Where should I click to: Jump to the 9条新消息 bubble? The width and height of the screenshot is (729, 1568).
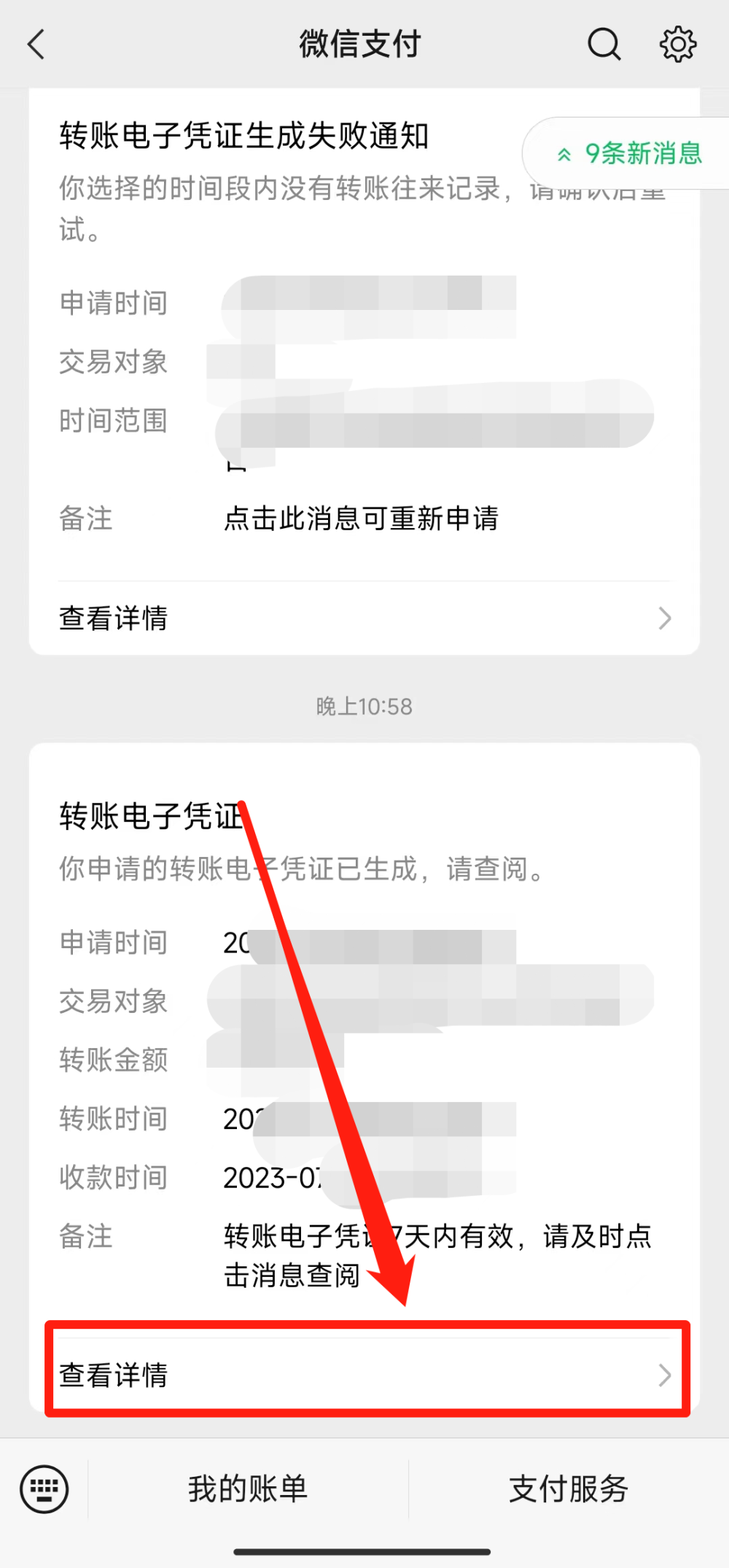pyautogui.click(x=627, y=153)
